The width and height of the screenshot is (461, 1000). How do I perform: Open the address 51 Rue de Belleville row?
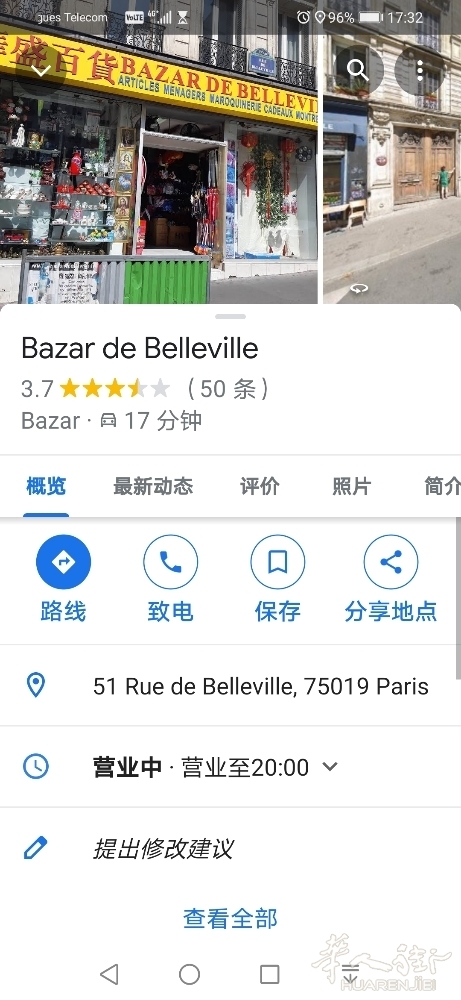[x=230, y=686]
